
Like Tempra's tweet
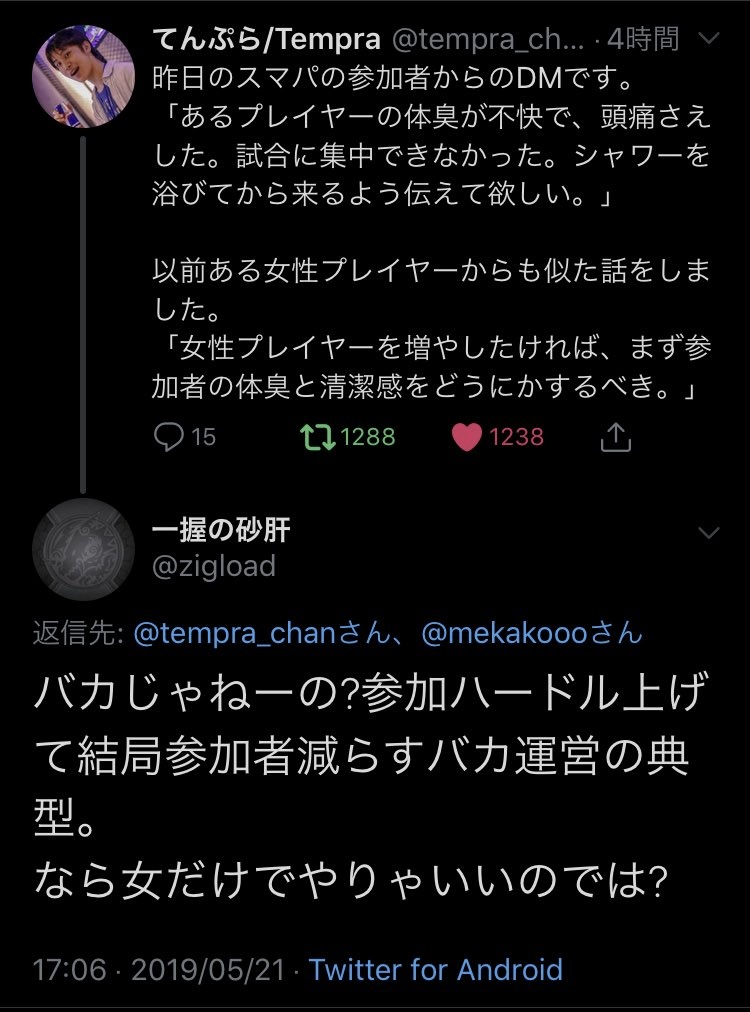point(466,436)
